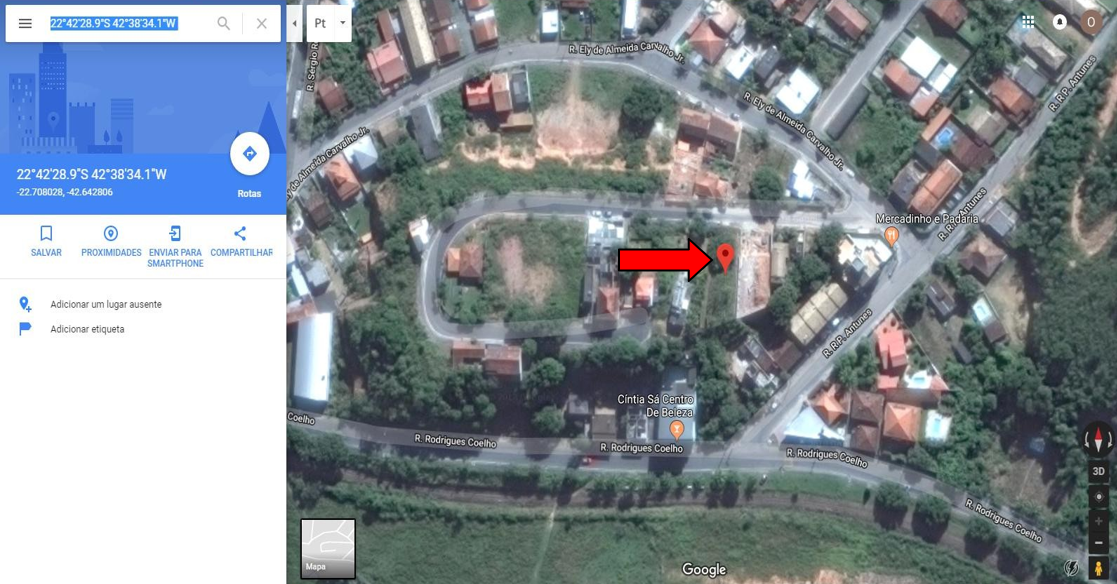This screenshot has width=1117, height=584.
Task: Reset orientation with the compass
Action: click(x=1098, y=439)
